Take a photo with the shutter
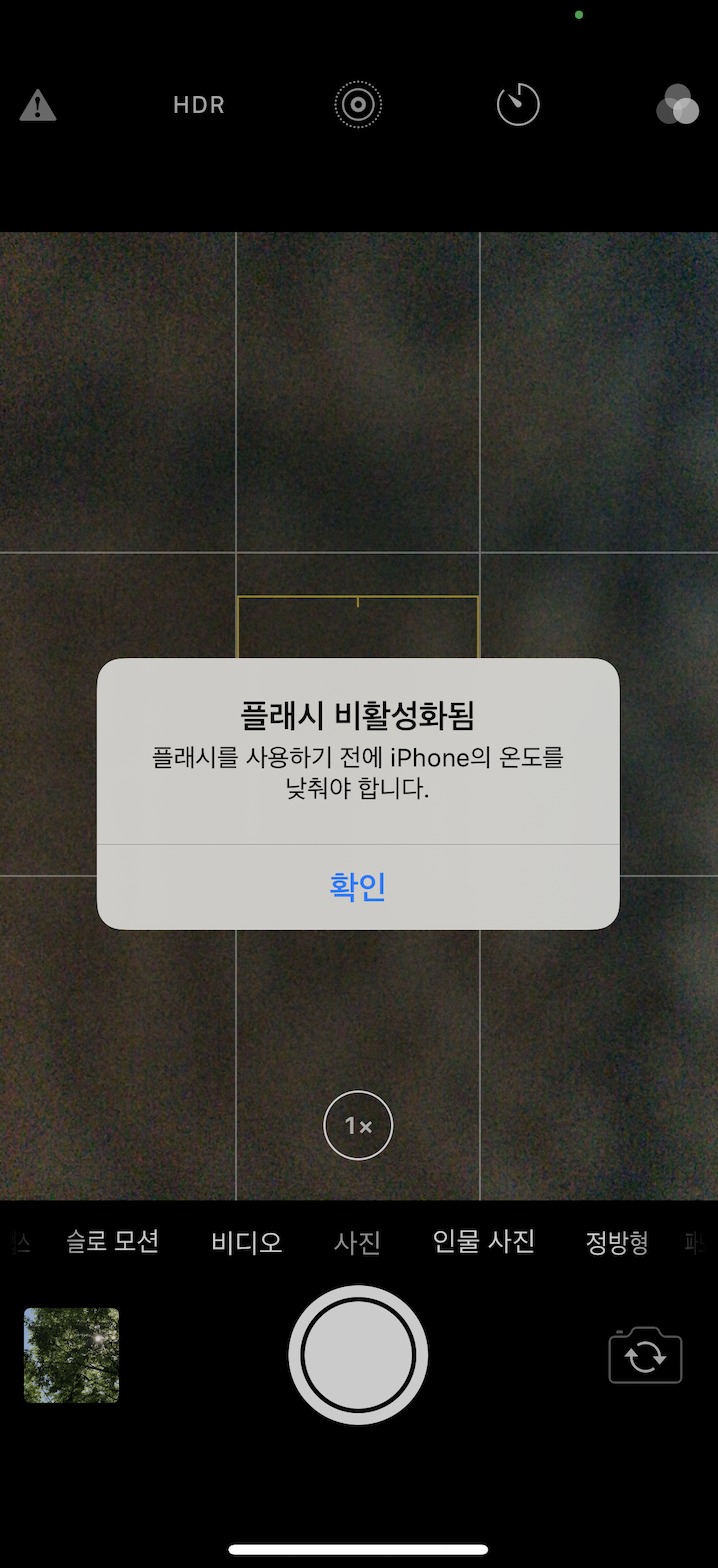This screenshot has height=1568, width=718. pos(358,1355)
